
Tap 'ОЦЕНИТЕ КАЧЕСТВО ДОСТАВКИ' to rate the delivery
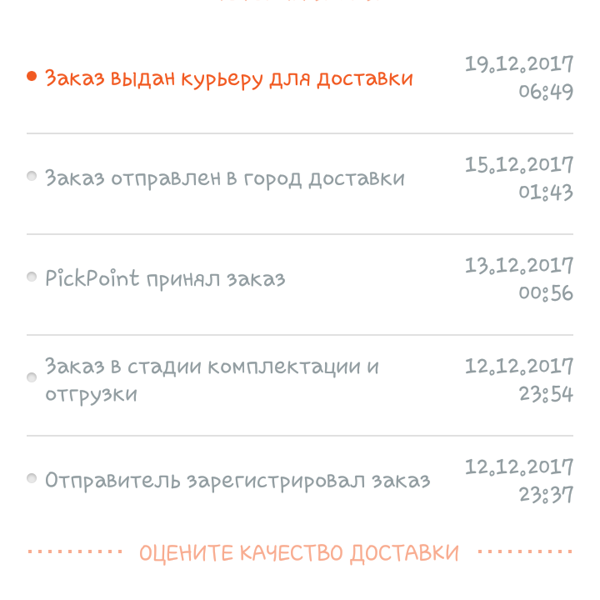[299, 553]
